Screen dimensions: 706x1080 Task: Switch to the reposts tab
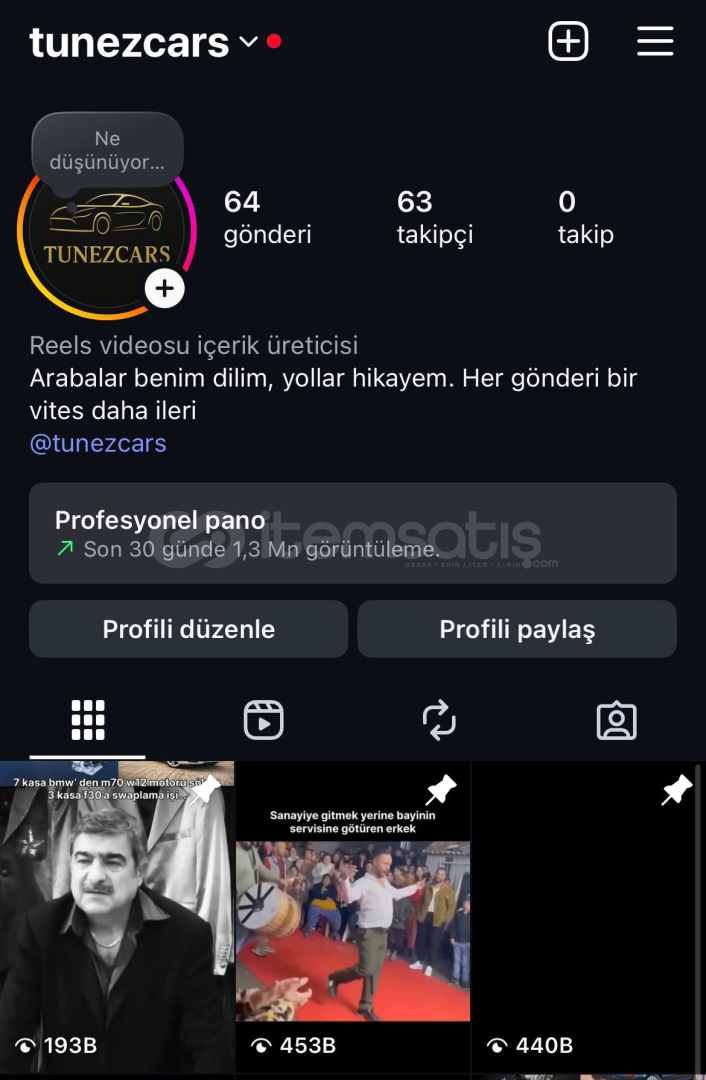[439, 720]
